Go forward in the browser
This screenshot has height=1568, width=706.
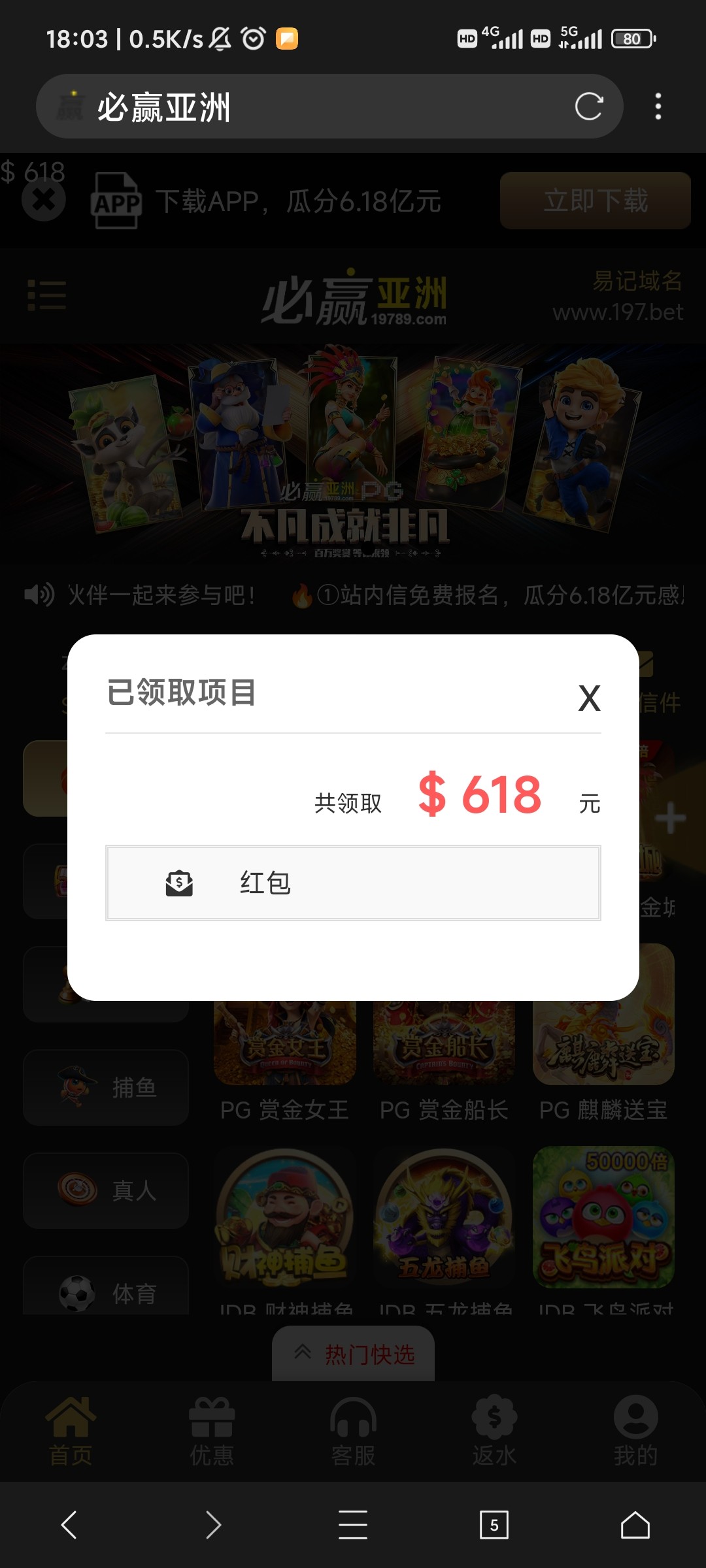(x=213, y=1525)
